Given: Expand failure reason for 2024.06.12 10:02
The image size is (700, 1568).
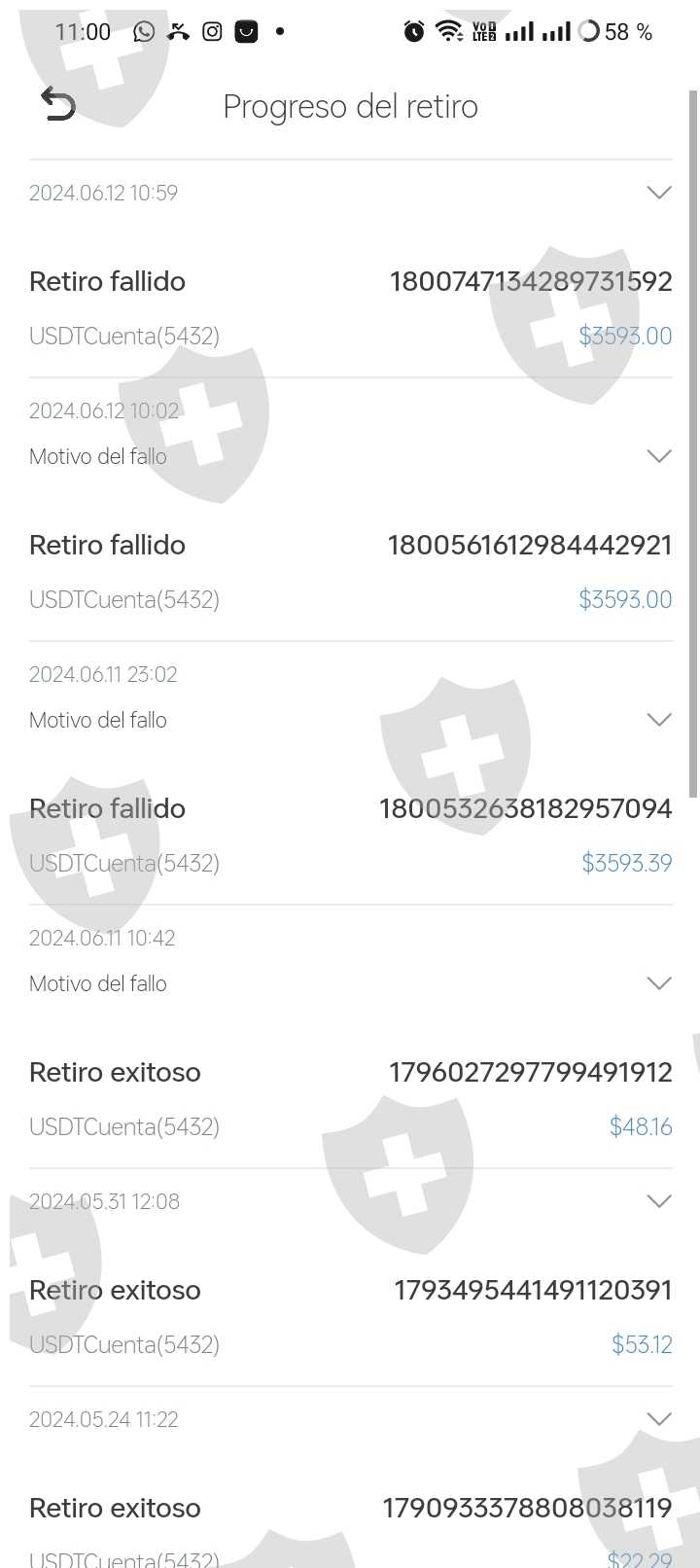Looking at the screenshot, I should (x=659, y=456).
